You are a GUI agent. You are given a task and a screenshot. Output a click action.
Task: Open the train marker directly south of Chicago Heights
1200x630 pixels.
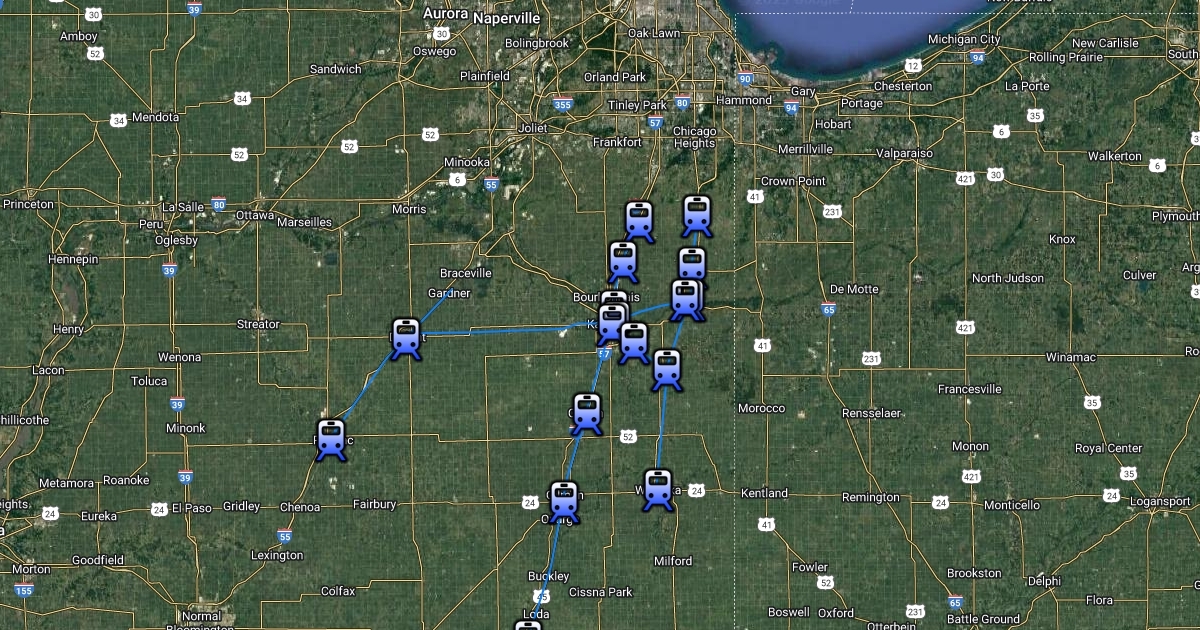pyautogui.click(x=697, y=216)
